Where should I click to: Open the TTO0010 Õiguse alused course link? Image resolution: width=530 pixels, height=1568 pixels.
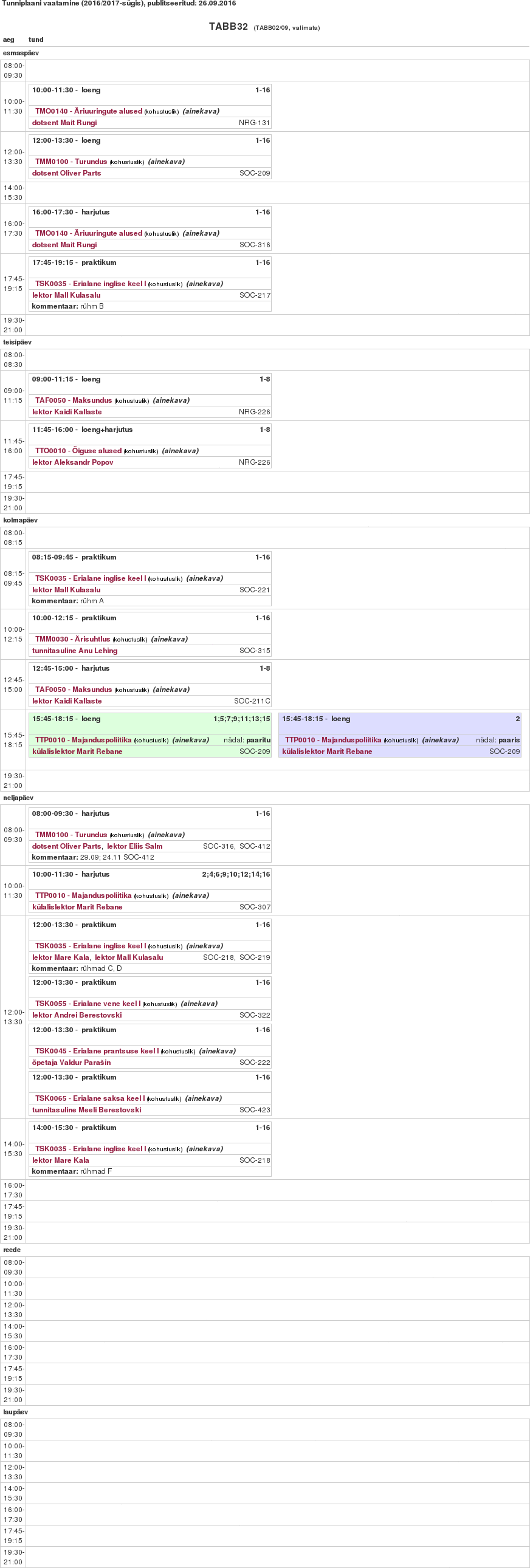pyautogui.click(x=78, y=451)
